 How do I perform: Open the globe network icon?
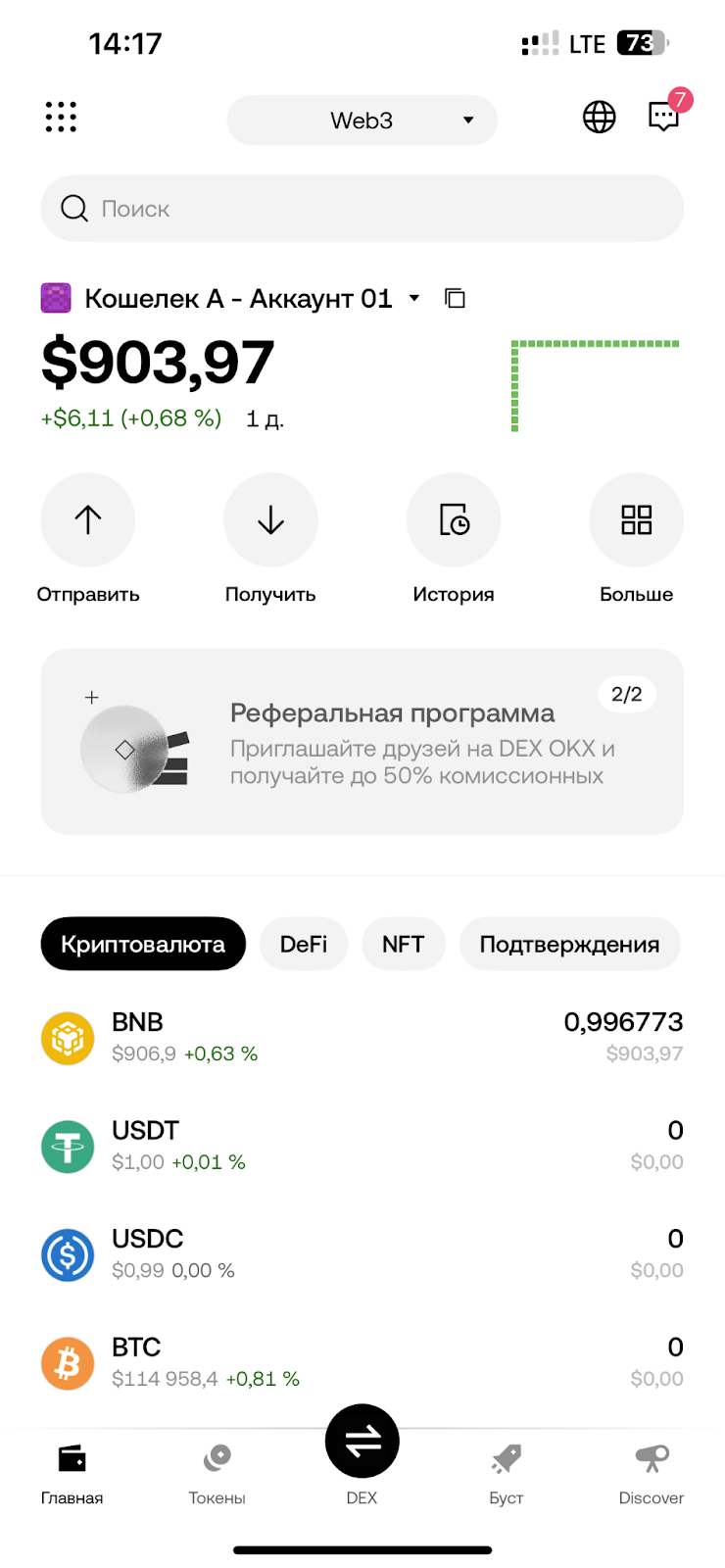point(599,118)
